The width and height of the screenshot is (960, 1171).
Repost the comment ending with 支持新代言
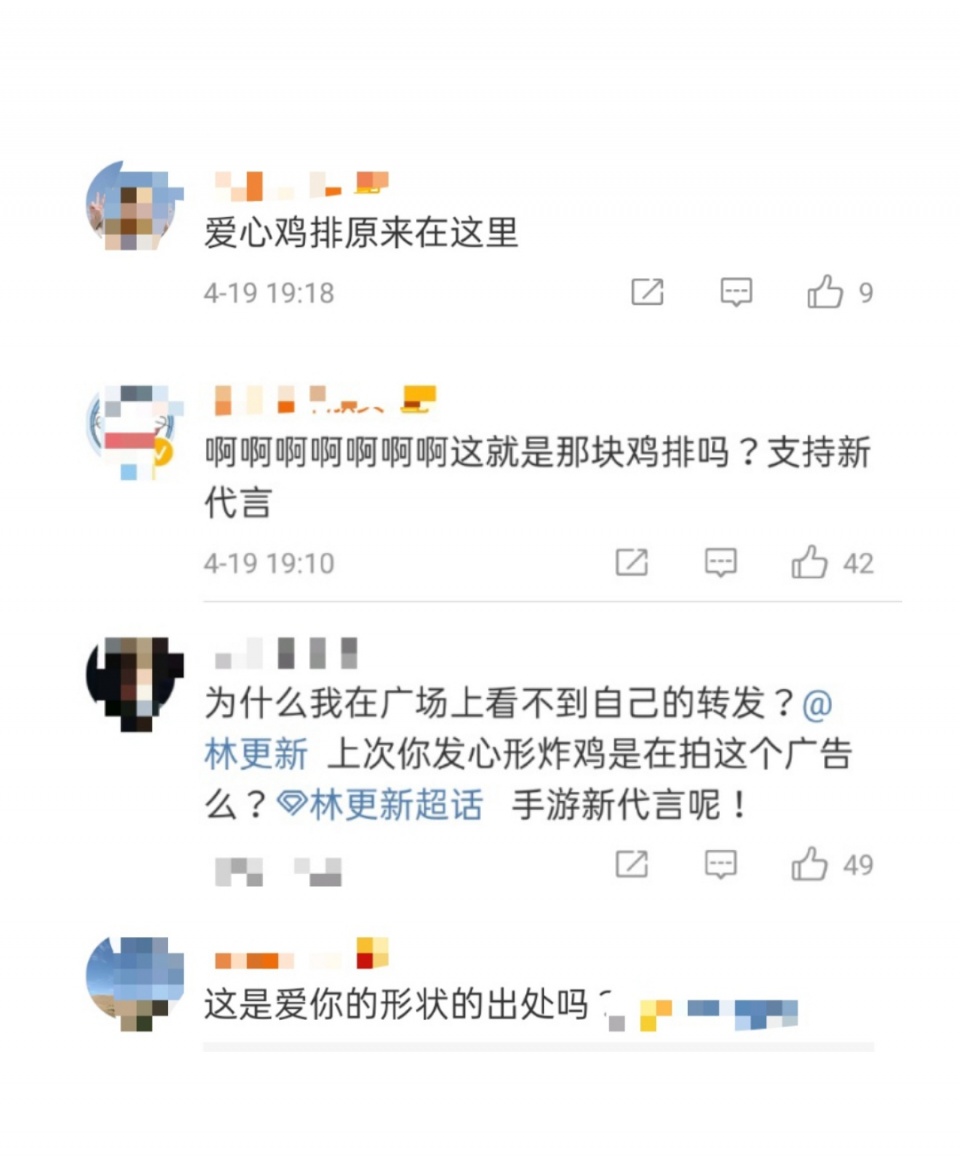pyautogui.click(x=631, y=563)
